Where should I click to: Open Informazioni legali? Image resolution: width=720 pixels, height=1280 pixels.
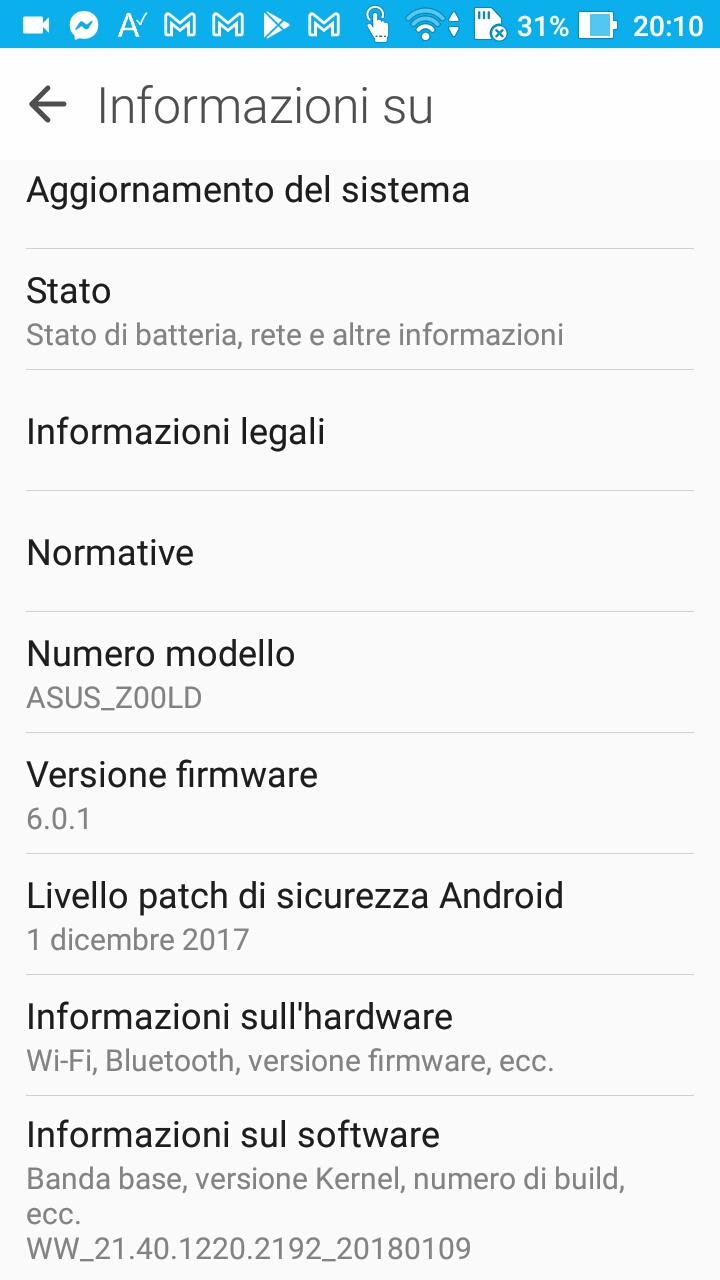(360, 432)
